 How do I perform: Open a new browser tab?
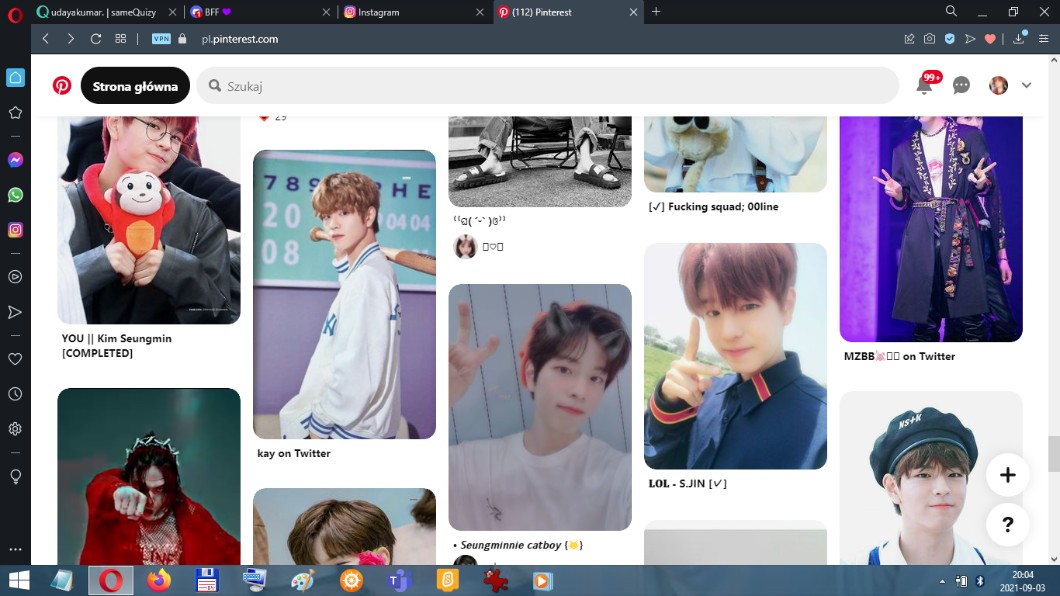click(656, 12)
